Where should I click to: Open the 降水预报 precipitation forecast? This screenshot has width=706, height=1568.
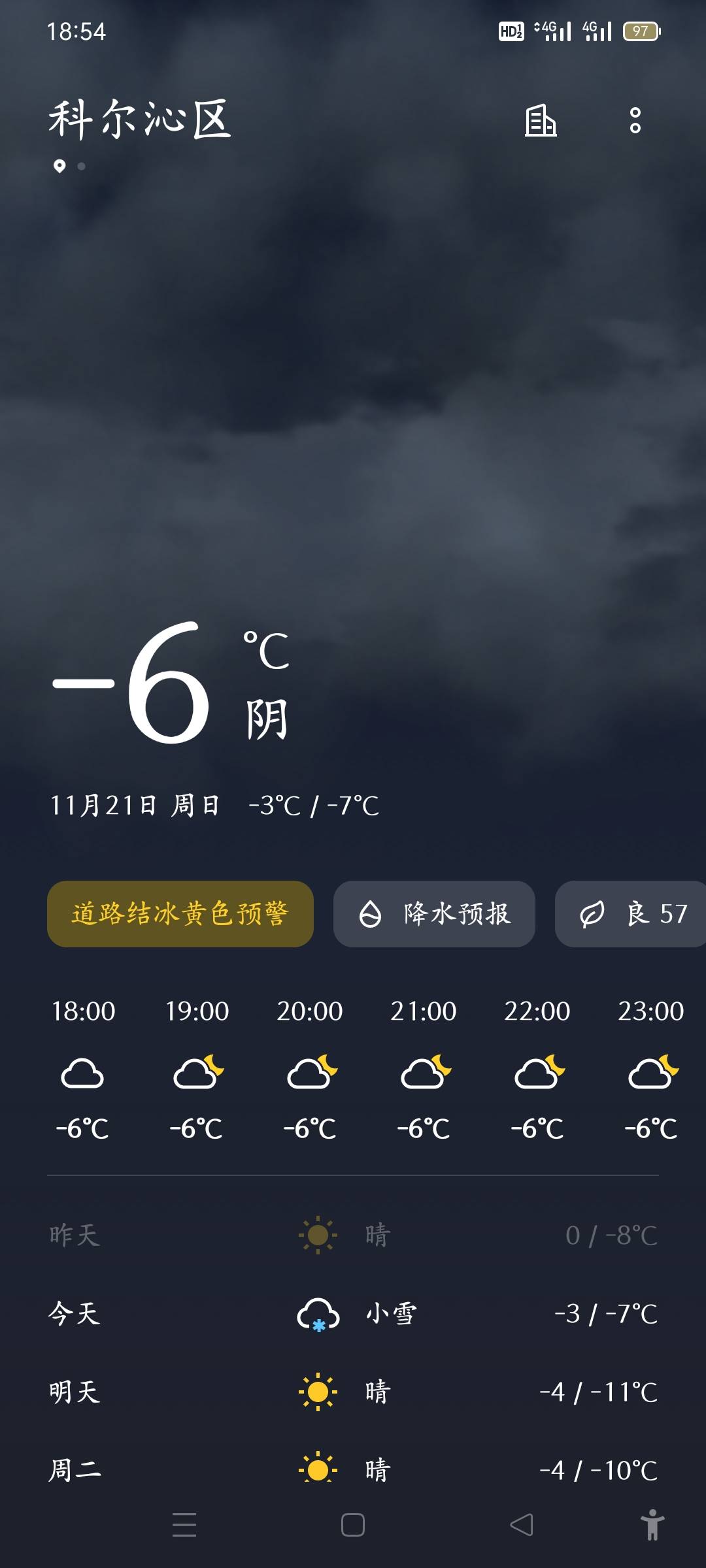click(435, 914)
